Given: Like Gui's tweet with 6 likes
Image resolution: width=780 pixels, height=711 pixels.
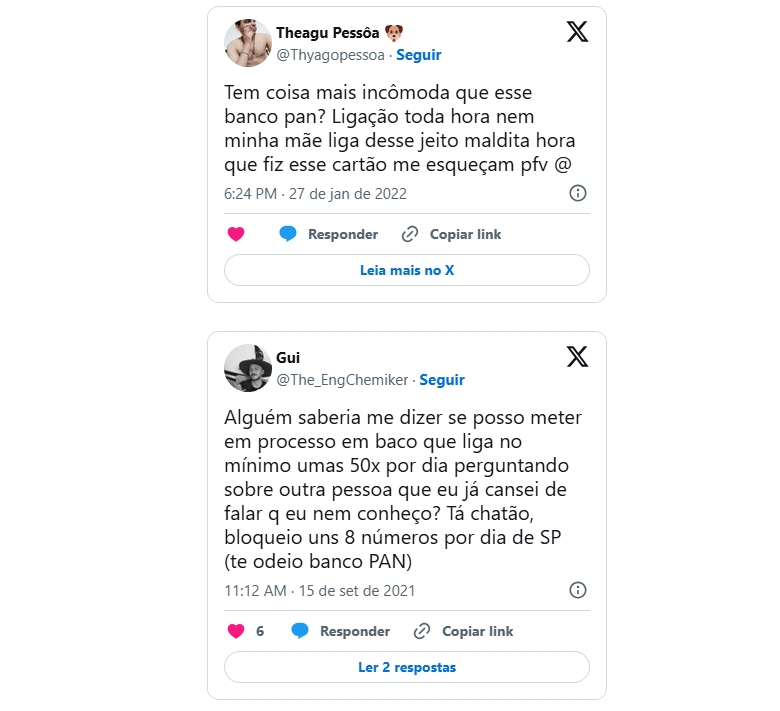Looking at the screenshot, I should pyautogui.click(x=236, y=631).
